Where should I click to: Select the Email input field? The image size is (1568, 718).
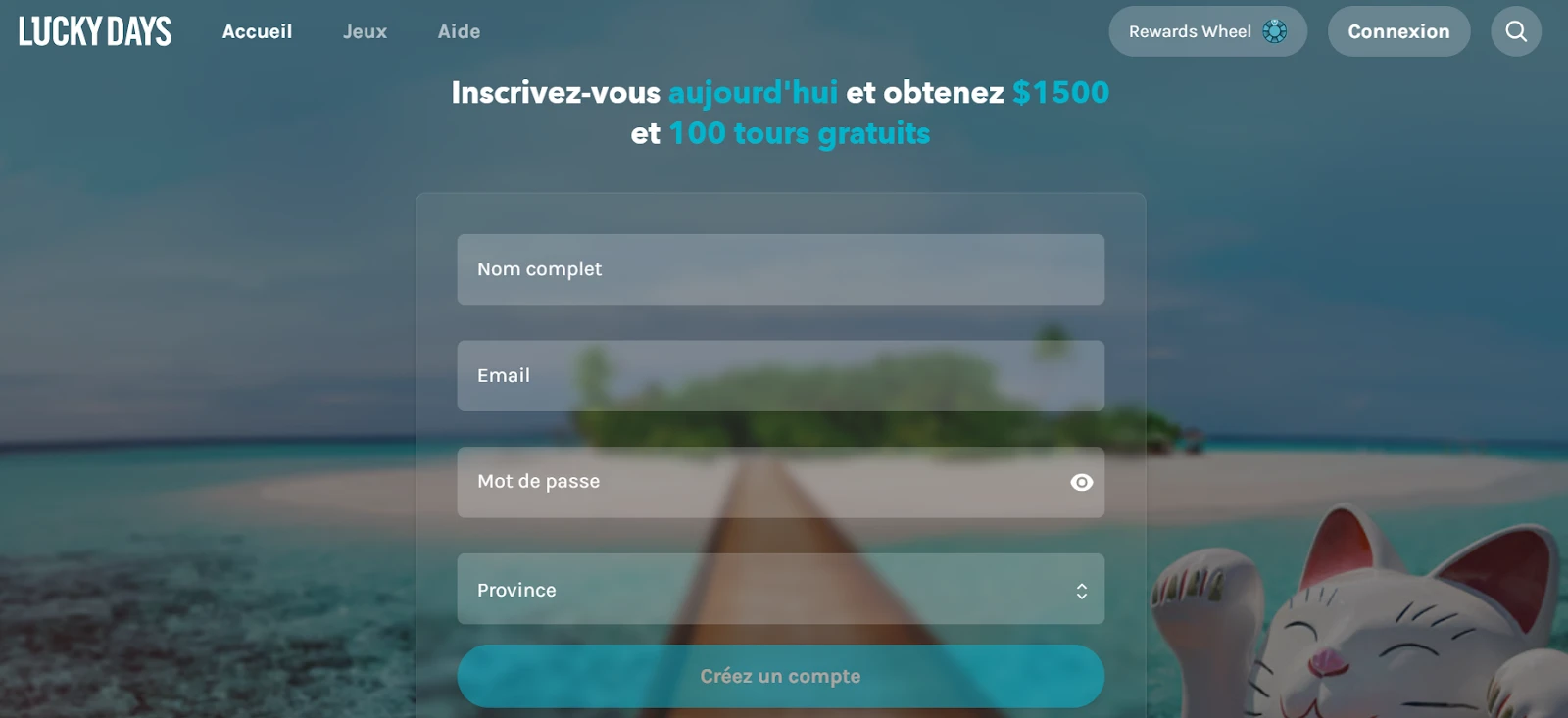point(779,375)
